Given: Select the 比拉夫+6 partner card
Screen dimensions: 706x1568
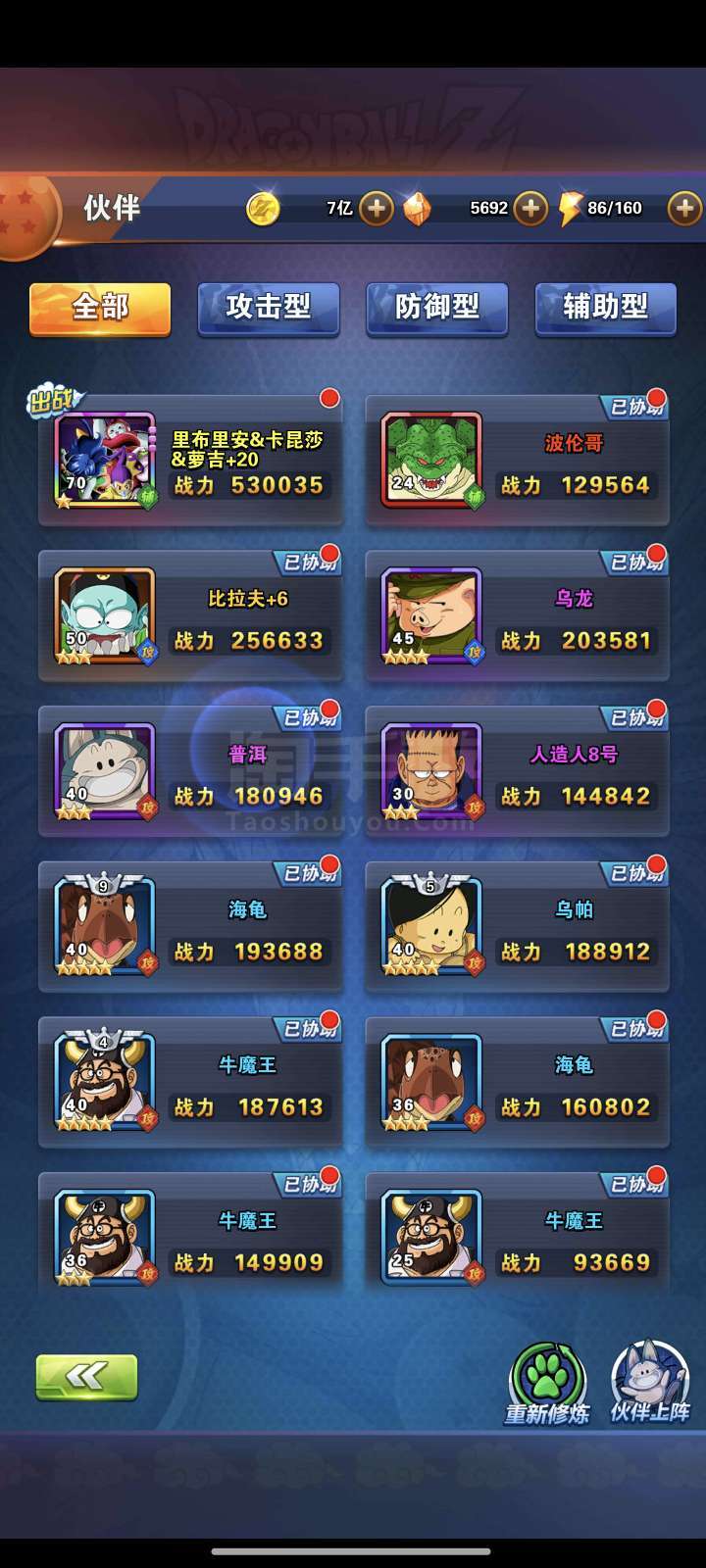Looking at the screenshot, I should (190, 617).
